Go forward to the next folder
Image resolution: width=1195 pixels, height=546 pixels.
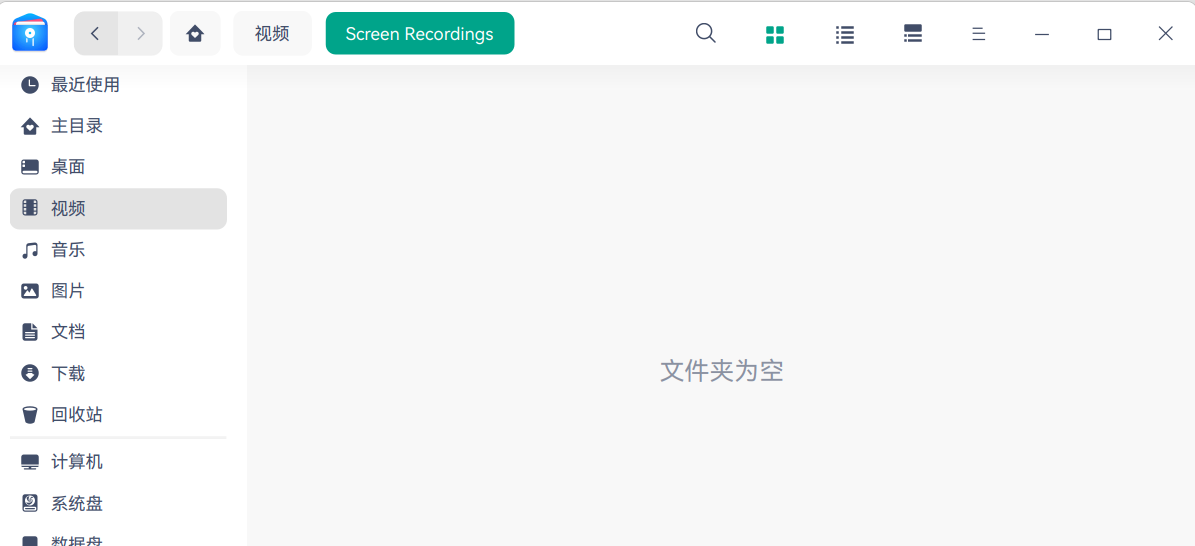point(140,34)
